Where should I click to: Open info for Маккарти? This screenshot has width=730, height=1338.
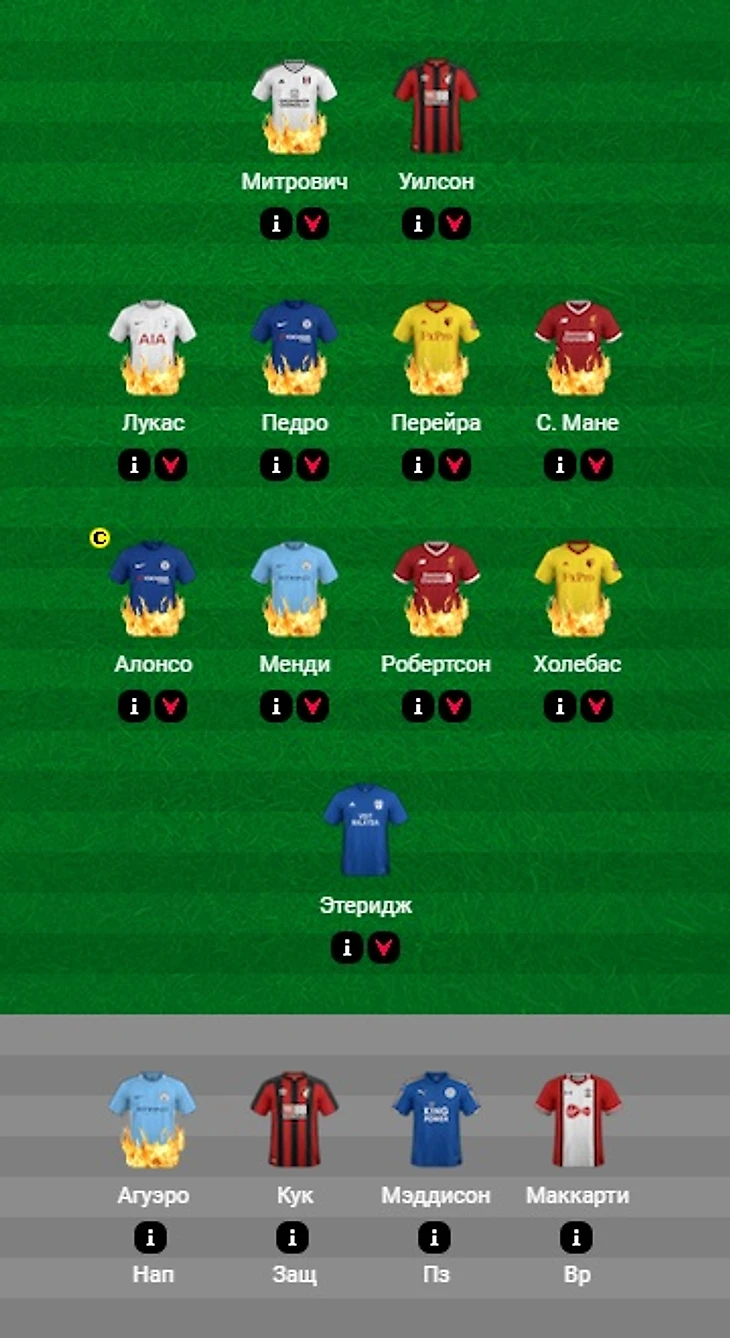577,1238
